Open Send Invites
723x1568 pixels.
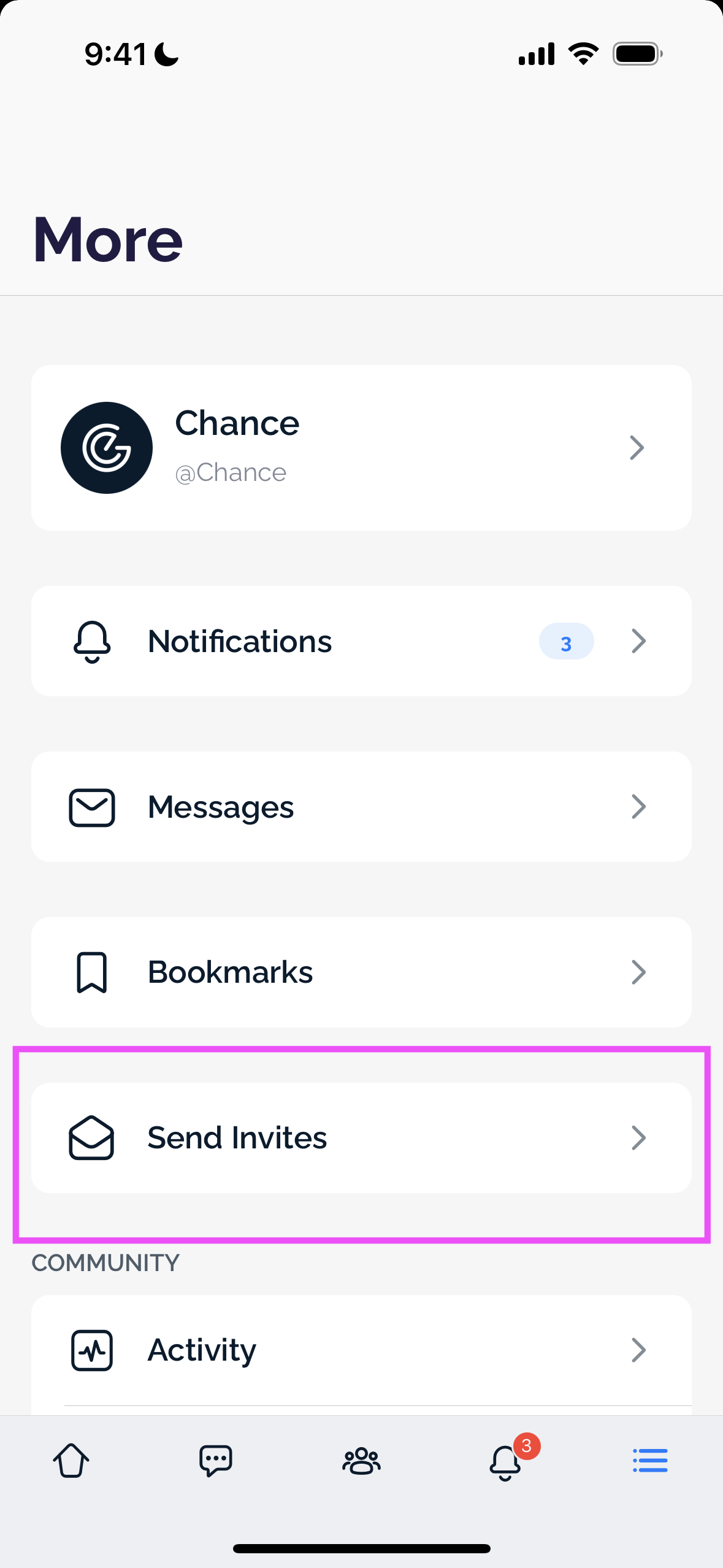pos(361,1138)
